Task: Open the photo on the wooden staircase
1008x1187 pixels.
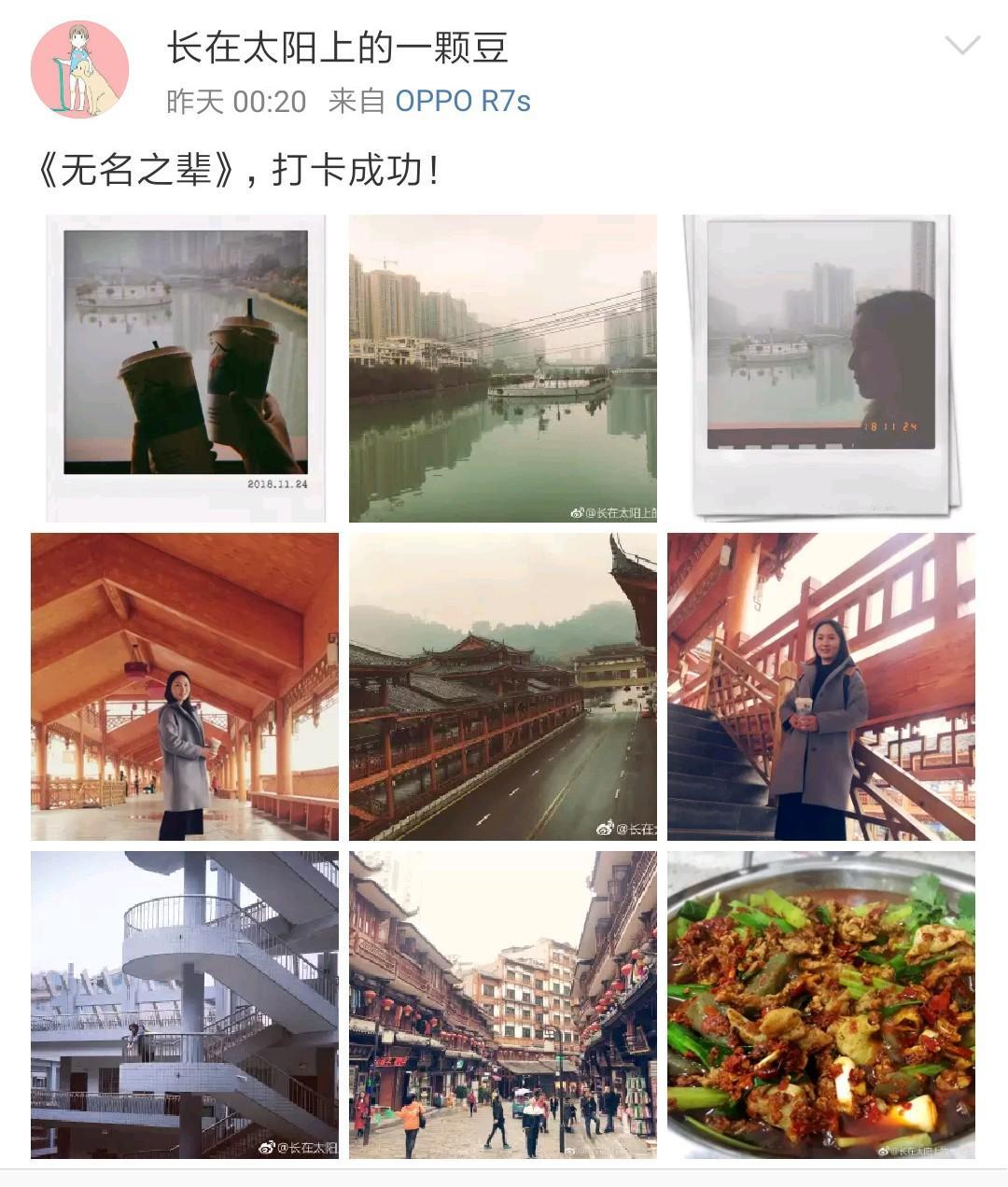Action: point(821,687)
